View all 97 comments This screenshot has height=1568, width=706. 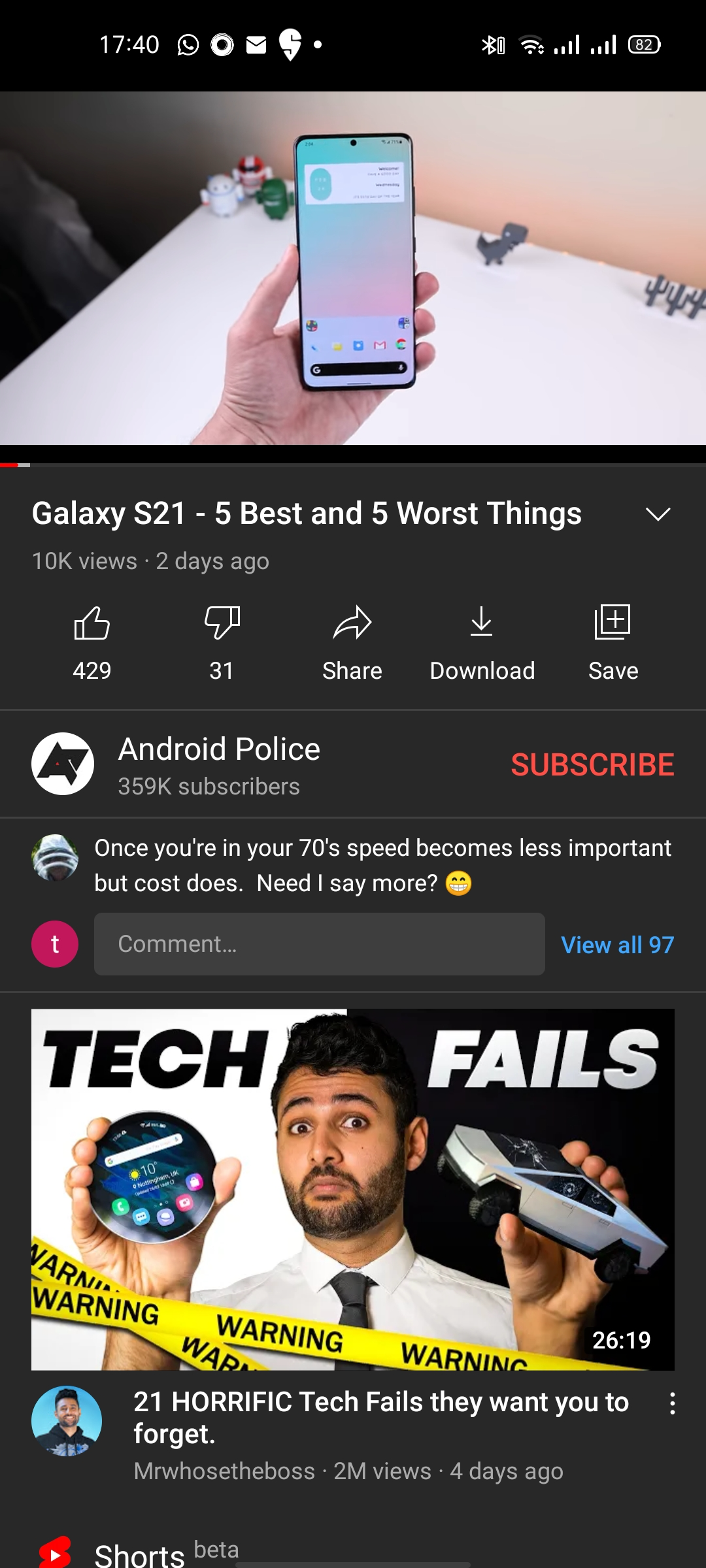617,945
